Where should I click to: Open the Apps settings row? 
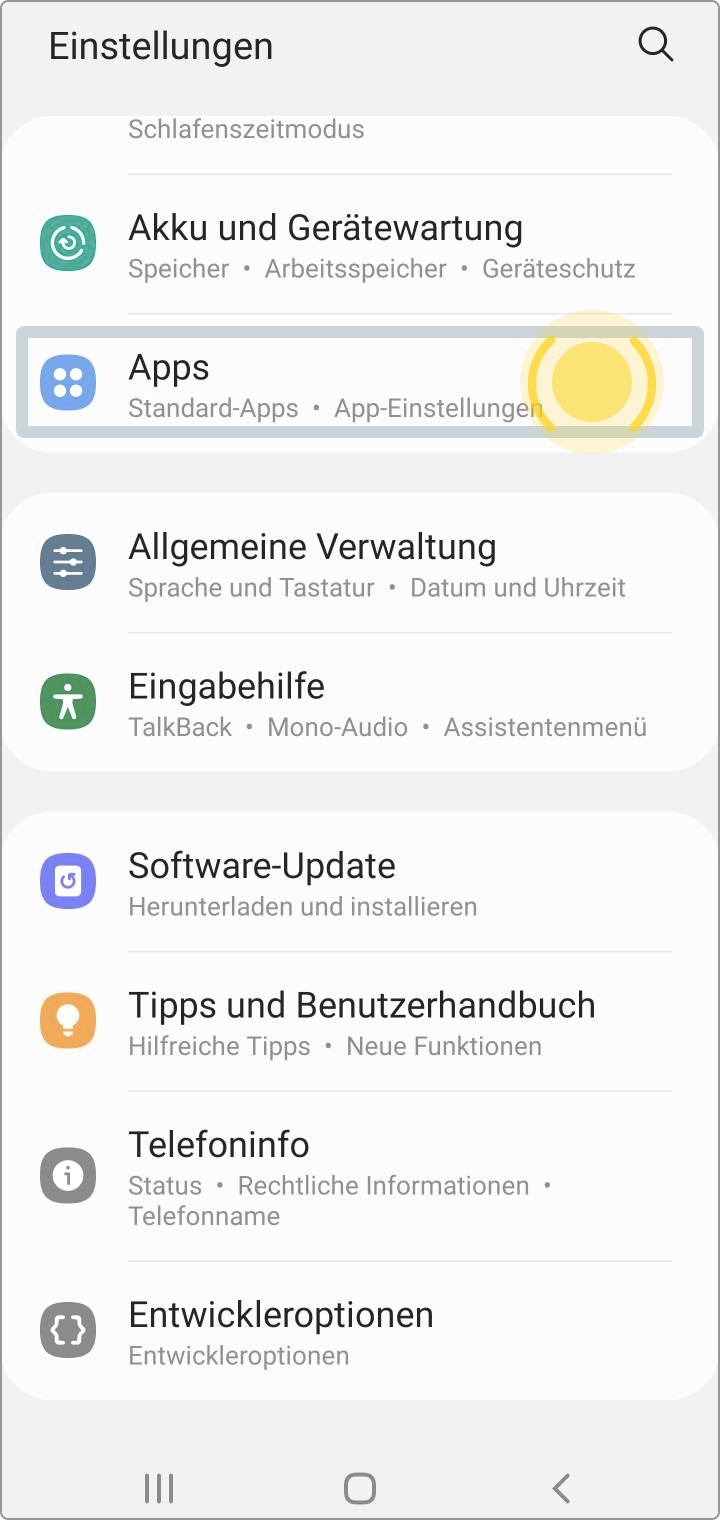coord(360,383)
